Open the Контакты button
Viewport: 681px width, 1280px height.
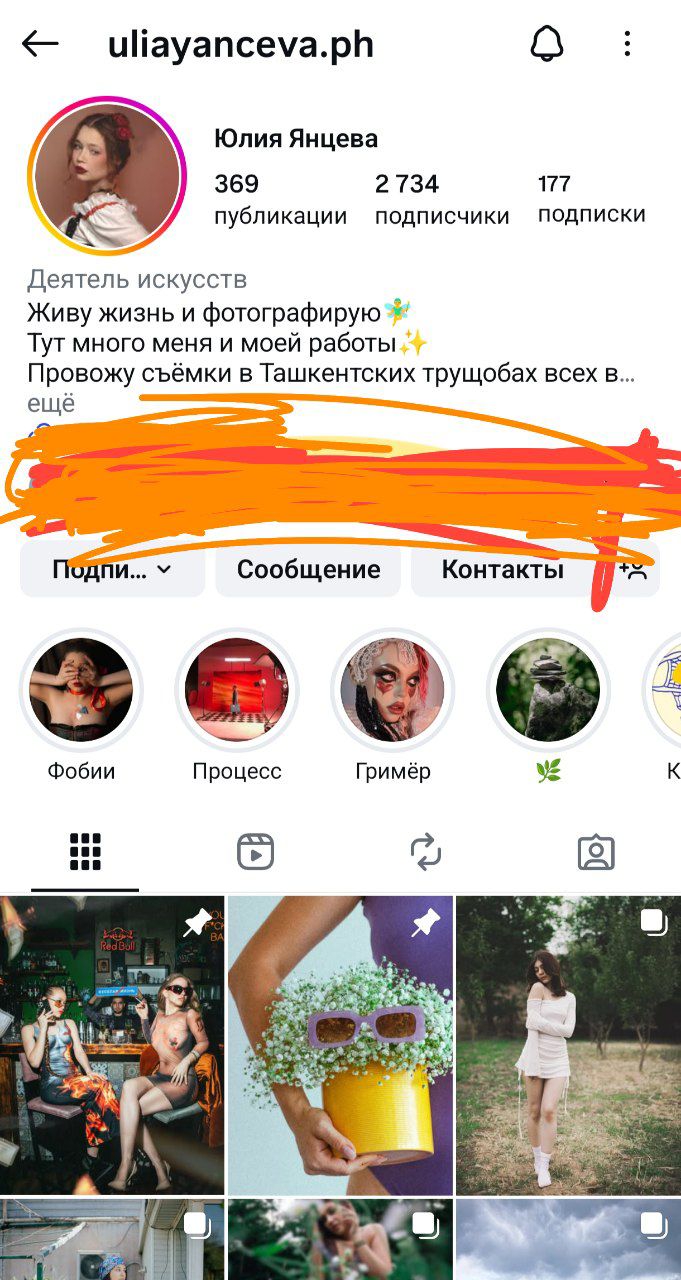(503, 570)
